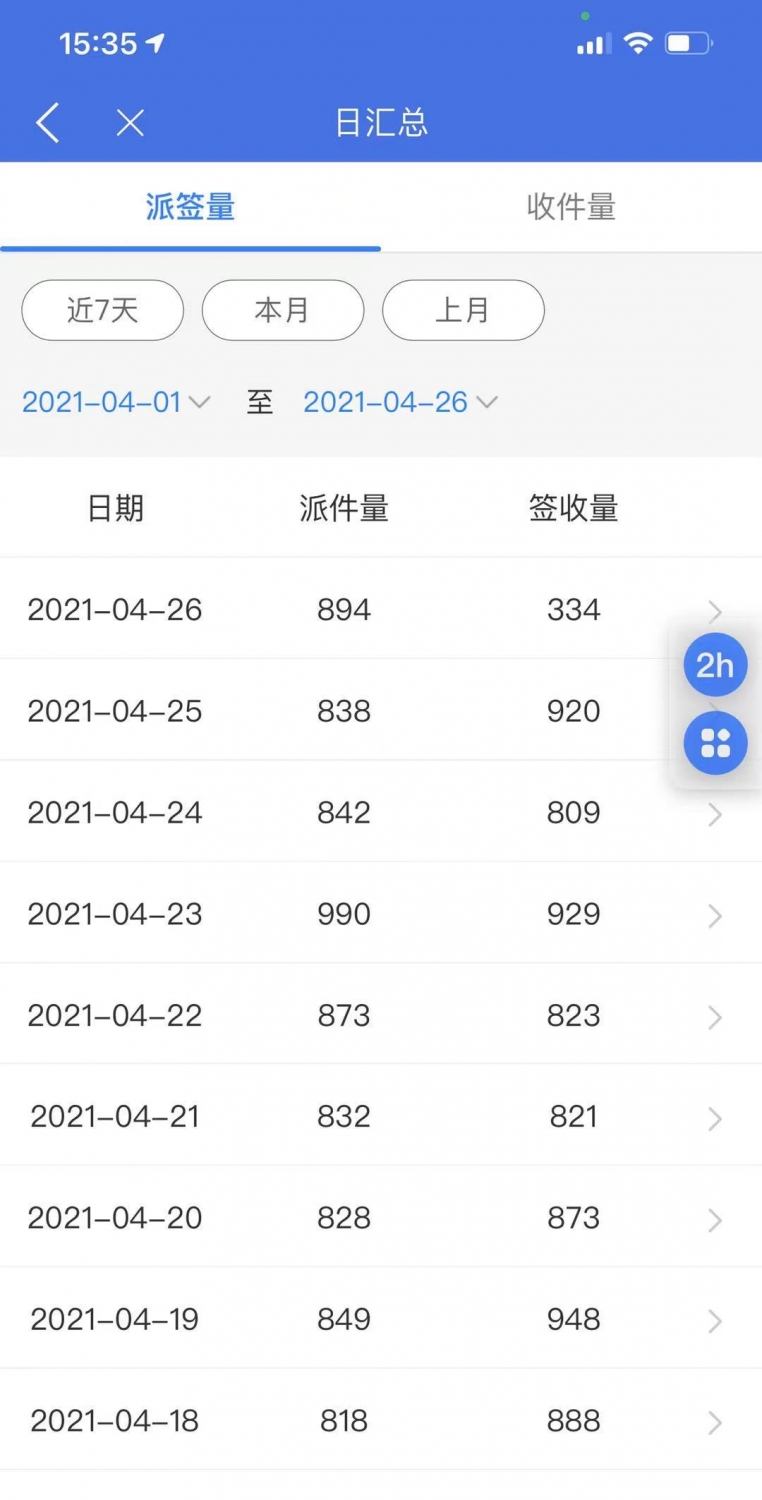Image resolution: width=762 pixels, height=1500 pixels.
Task: Open the 2021-04-21 entry
Action: click(x=381, y=1116)
